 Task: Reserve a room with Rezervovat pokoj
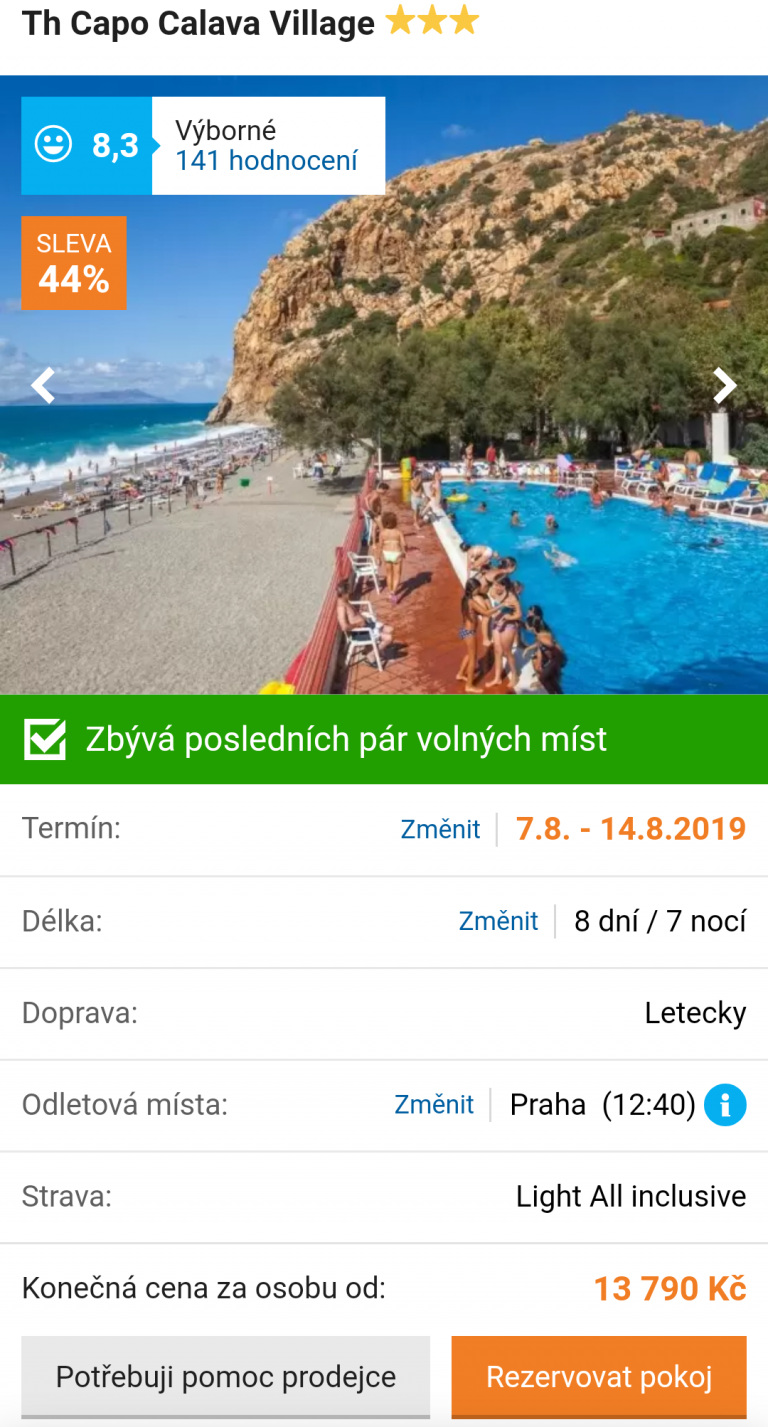[599, 1376]
